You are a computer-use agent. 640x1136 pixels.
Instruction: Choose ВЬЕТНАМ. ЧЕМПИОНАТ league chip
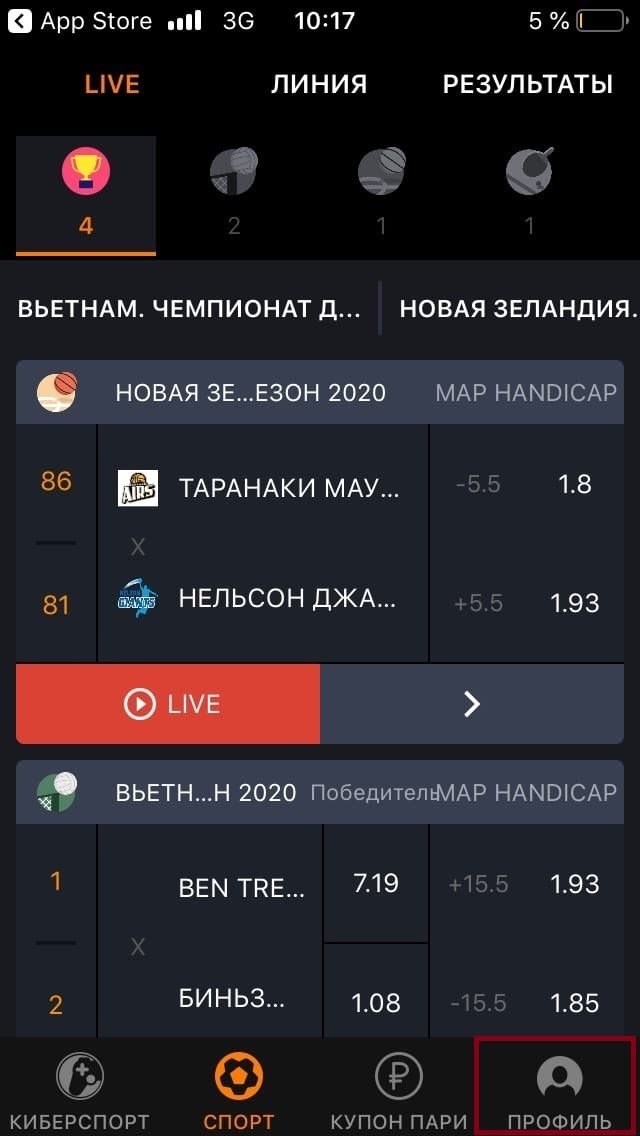pyautogui.click(x=189, y=308)
